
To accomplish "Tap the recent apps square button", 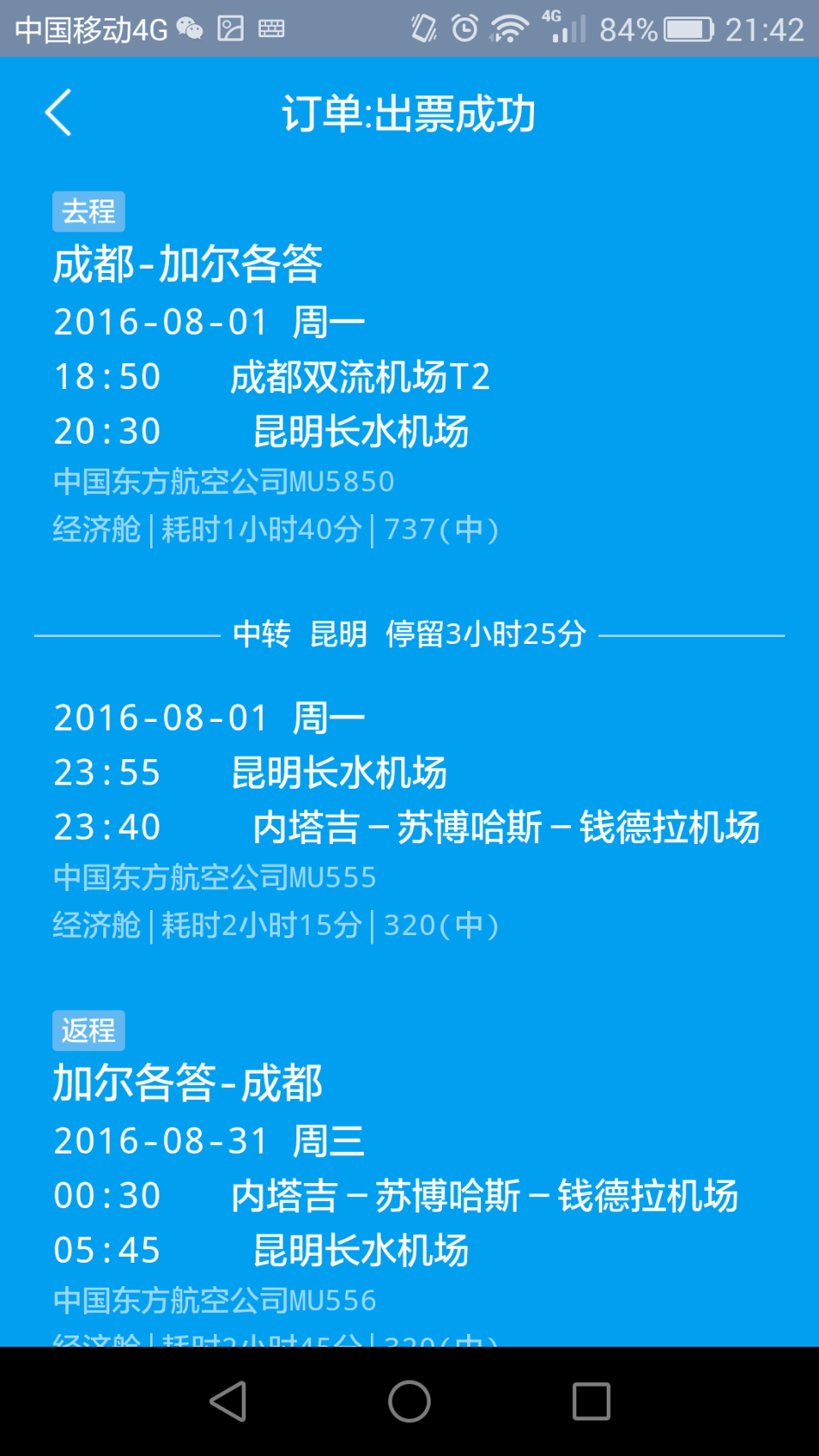I will pos(593,1401).
